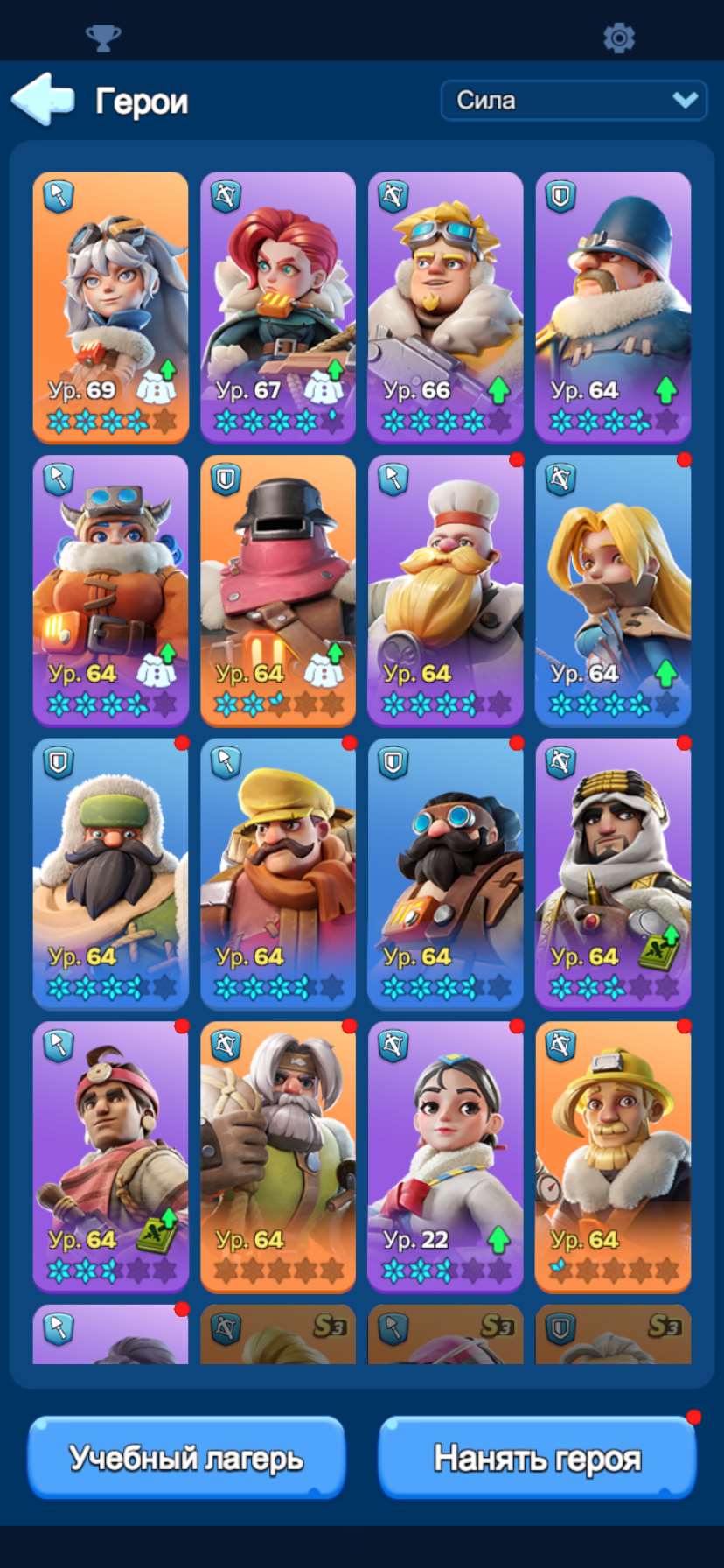
Task: Tap Нанять героя button
Action: [537, 1458]
